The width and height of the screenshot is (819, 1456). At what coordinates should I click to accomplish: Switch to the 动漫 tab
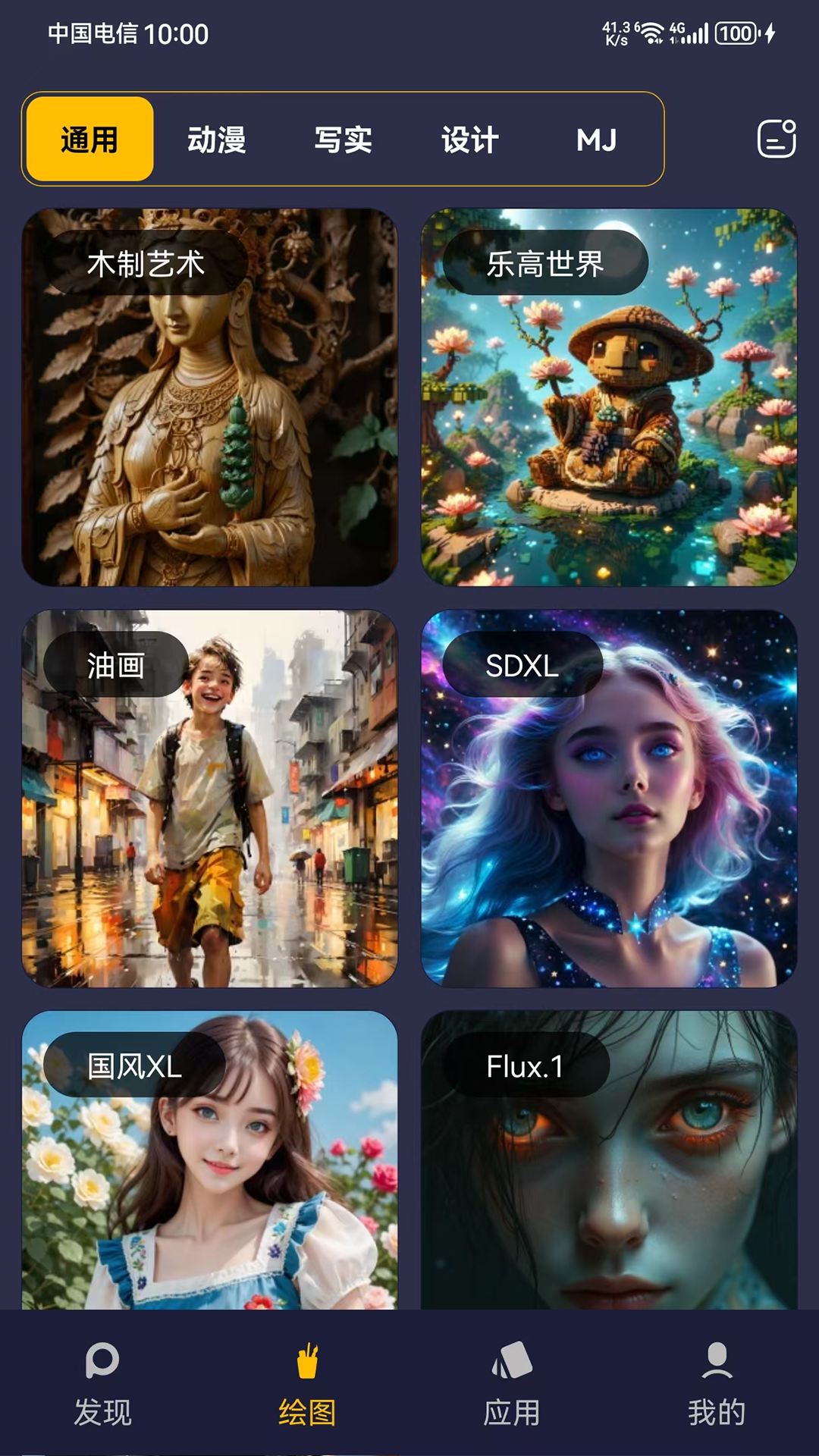click(x=217, y=140)
